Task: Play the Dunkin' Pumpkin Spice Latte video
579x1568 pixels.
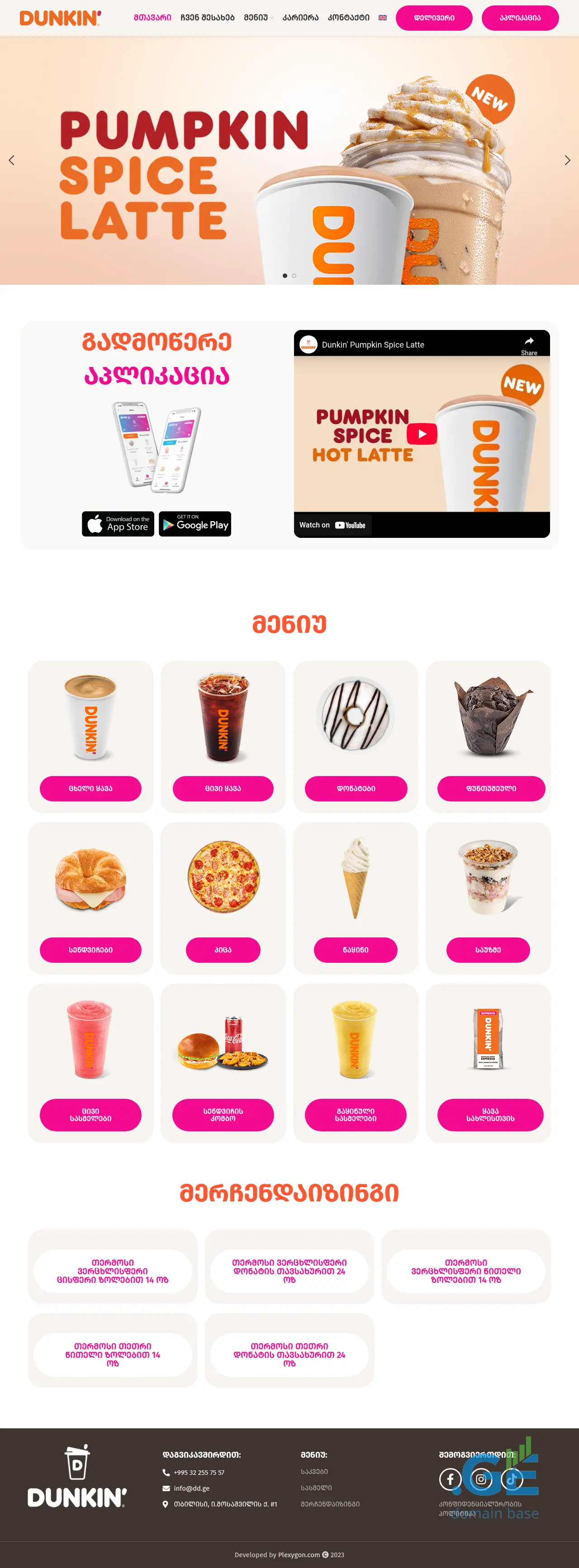Action: pyautogui.click(x=422, y=434)
